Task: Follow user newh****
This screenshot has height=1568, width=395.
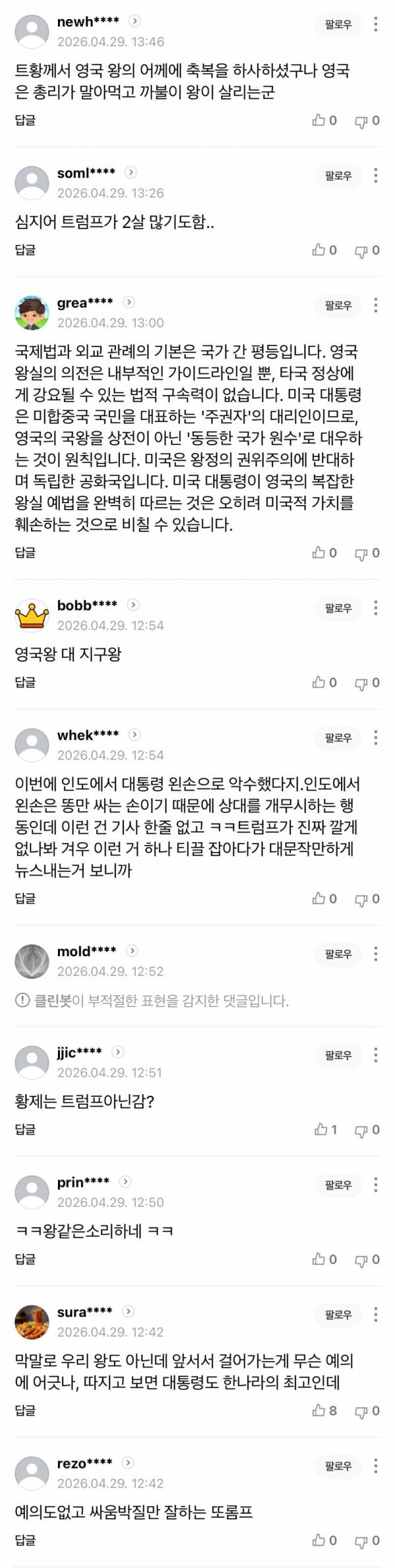Action: point(338,25)
